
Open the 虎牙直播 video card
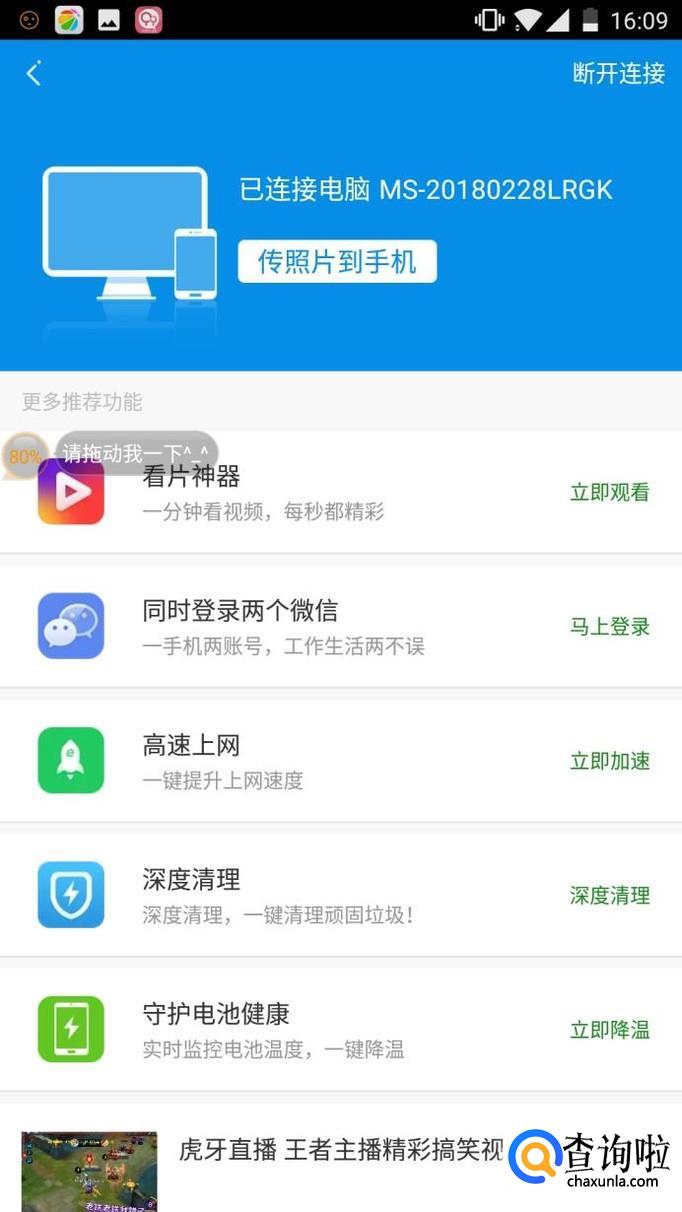341,1158
